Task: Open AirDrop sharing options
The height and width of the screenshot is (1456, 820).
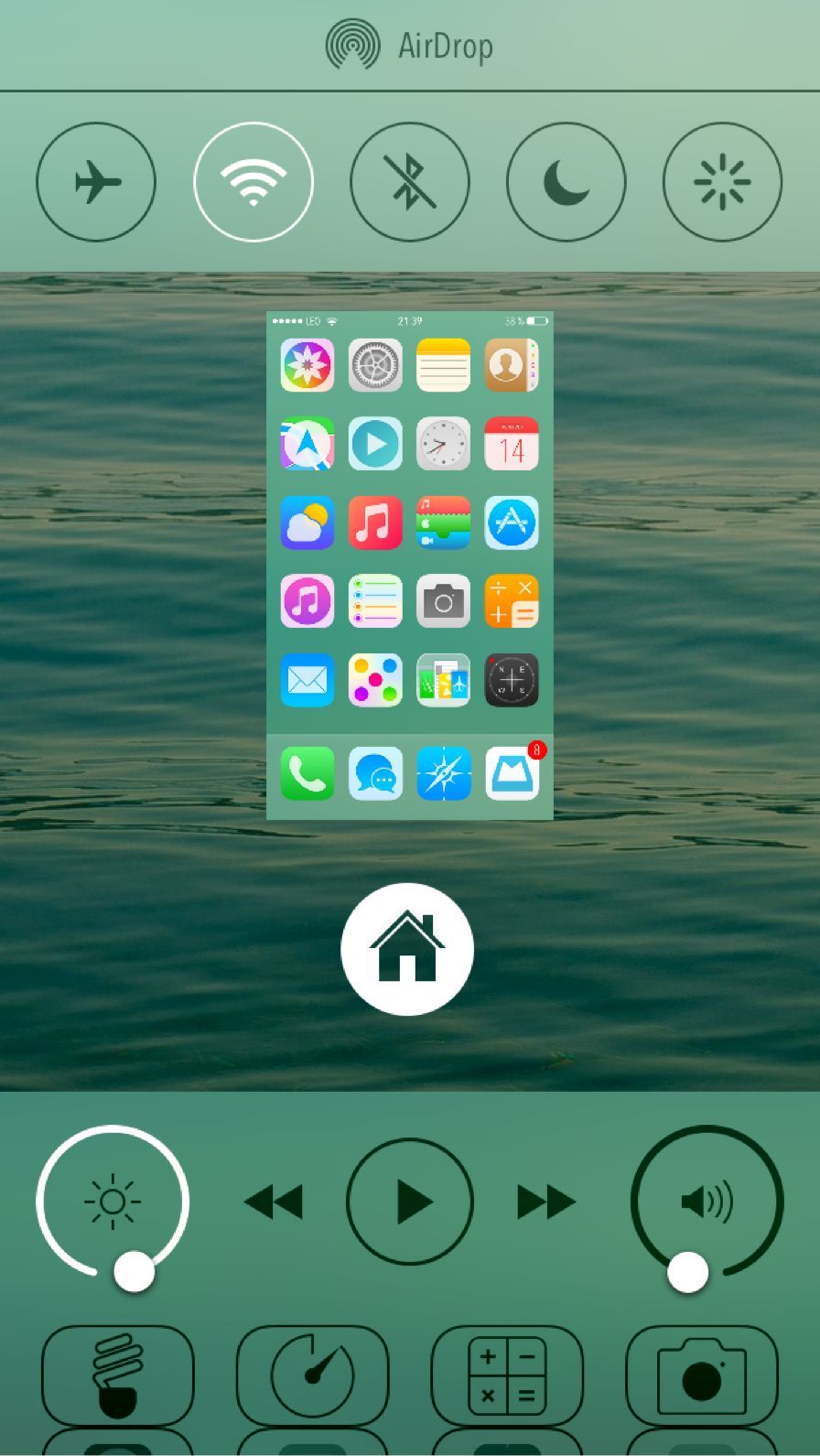Action: tap(410, 46)
